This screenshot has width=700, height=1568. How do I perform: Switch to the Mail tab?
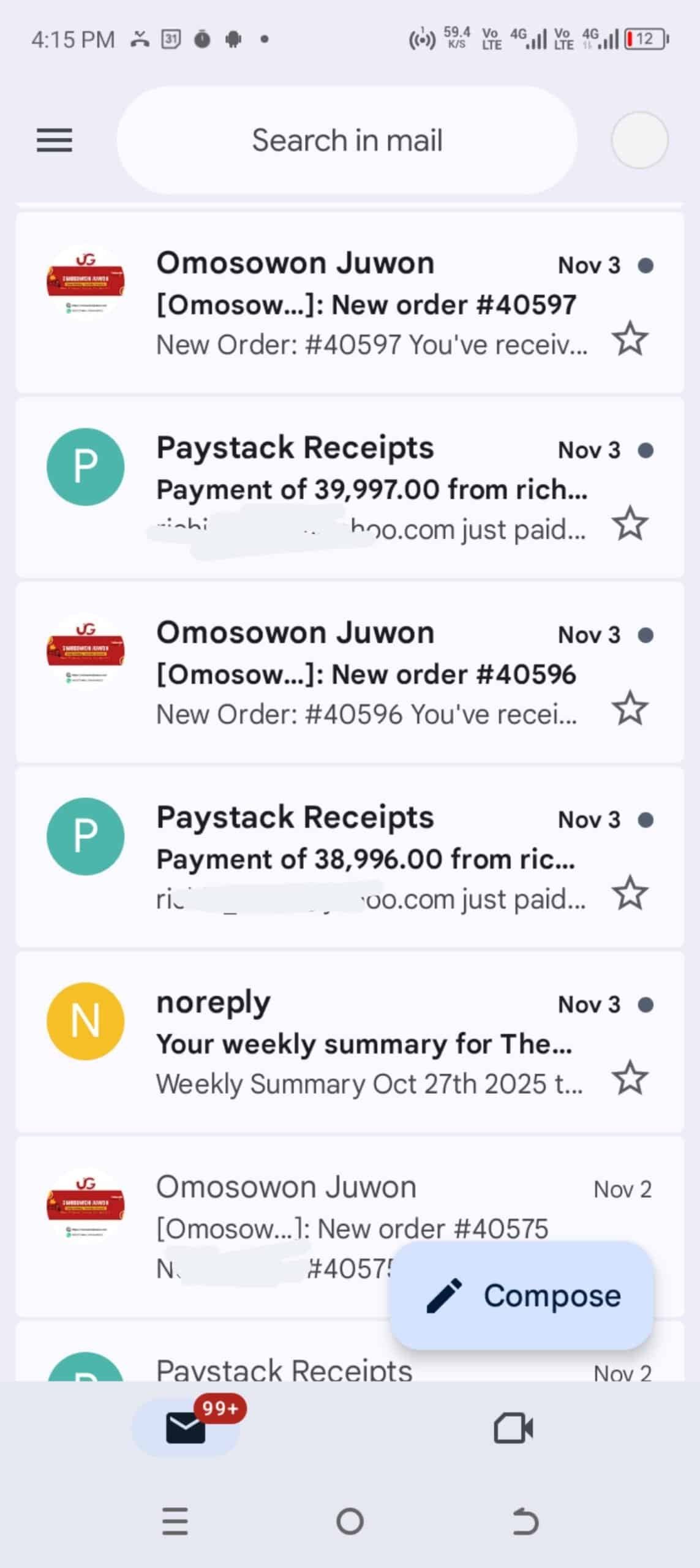[186, 1428]
